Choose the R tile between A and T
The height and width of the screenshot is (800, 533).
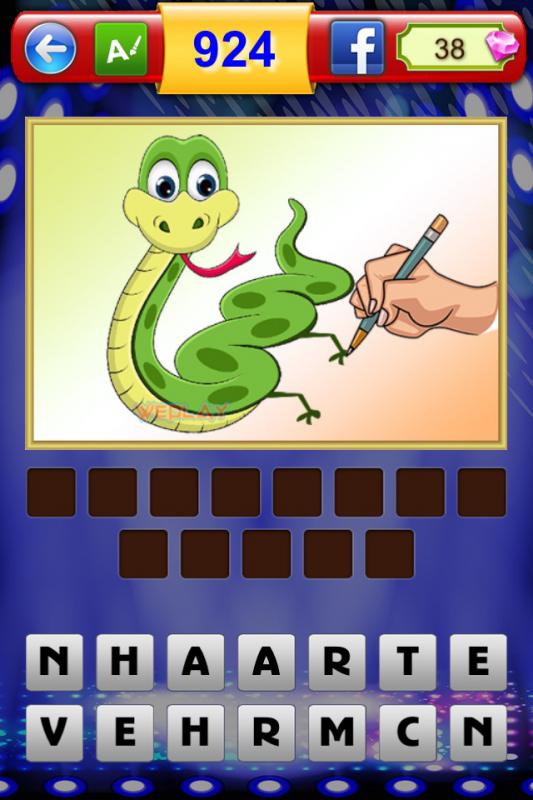point(337,662)
